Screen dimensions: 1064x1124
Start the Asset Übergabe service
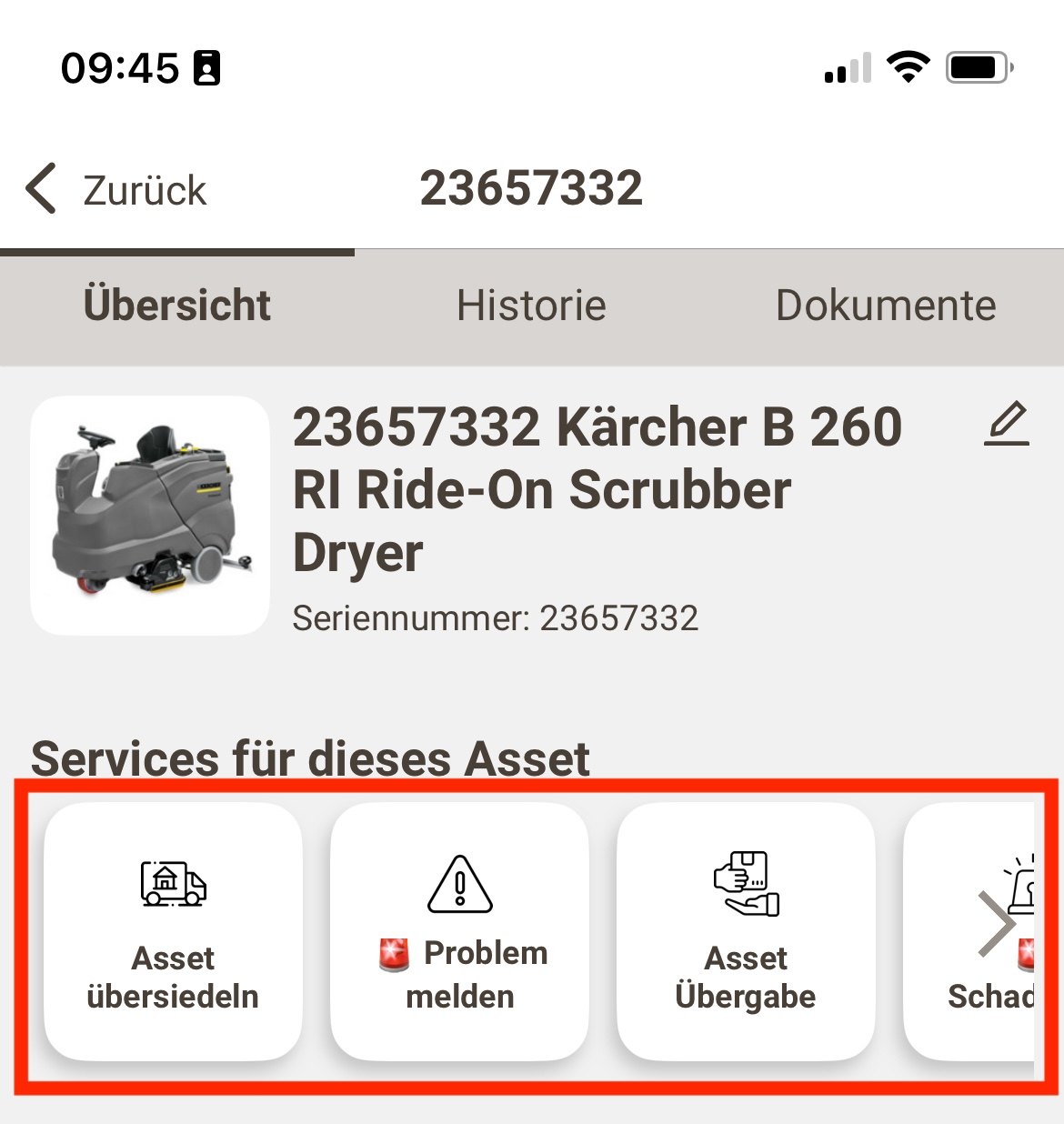click(746, 931)
